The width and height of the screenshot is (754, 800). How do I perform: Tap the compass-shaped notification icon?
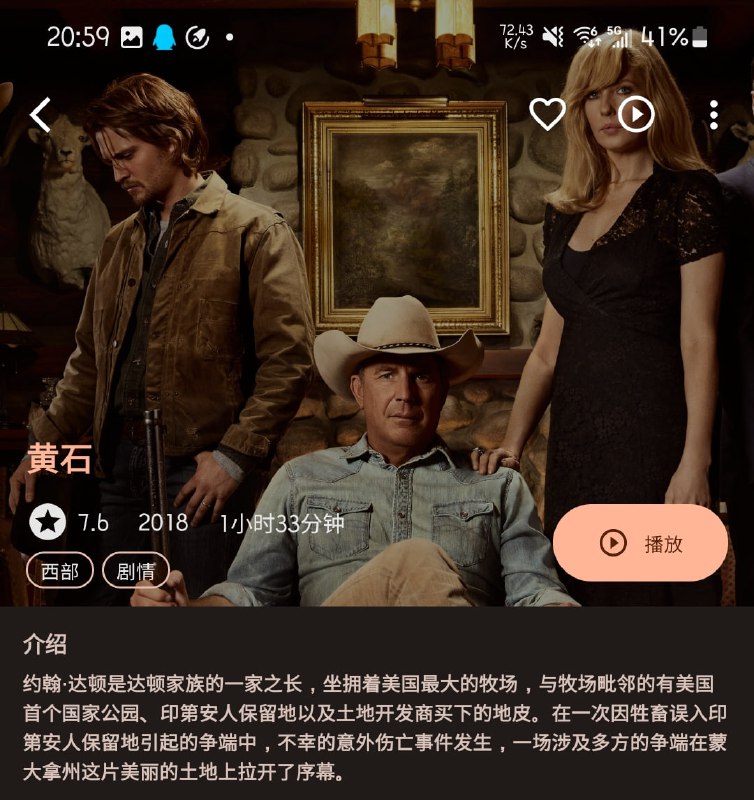[196, 36]
